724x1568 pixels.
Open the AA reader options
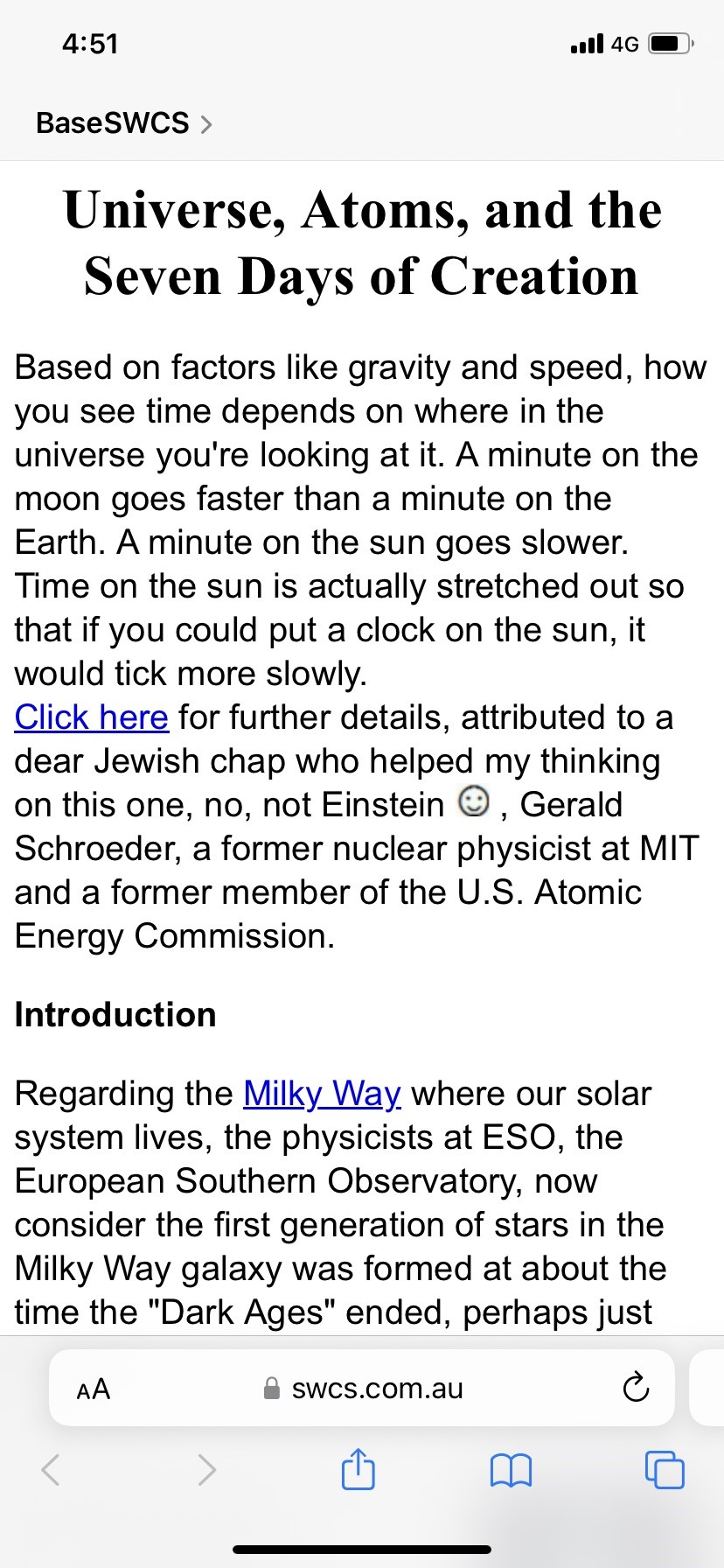point(94,1389)
